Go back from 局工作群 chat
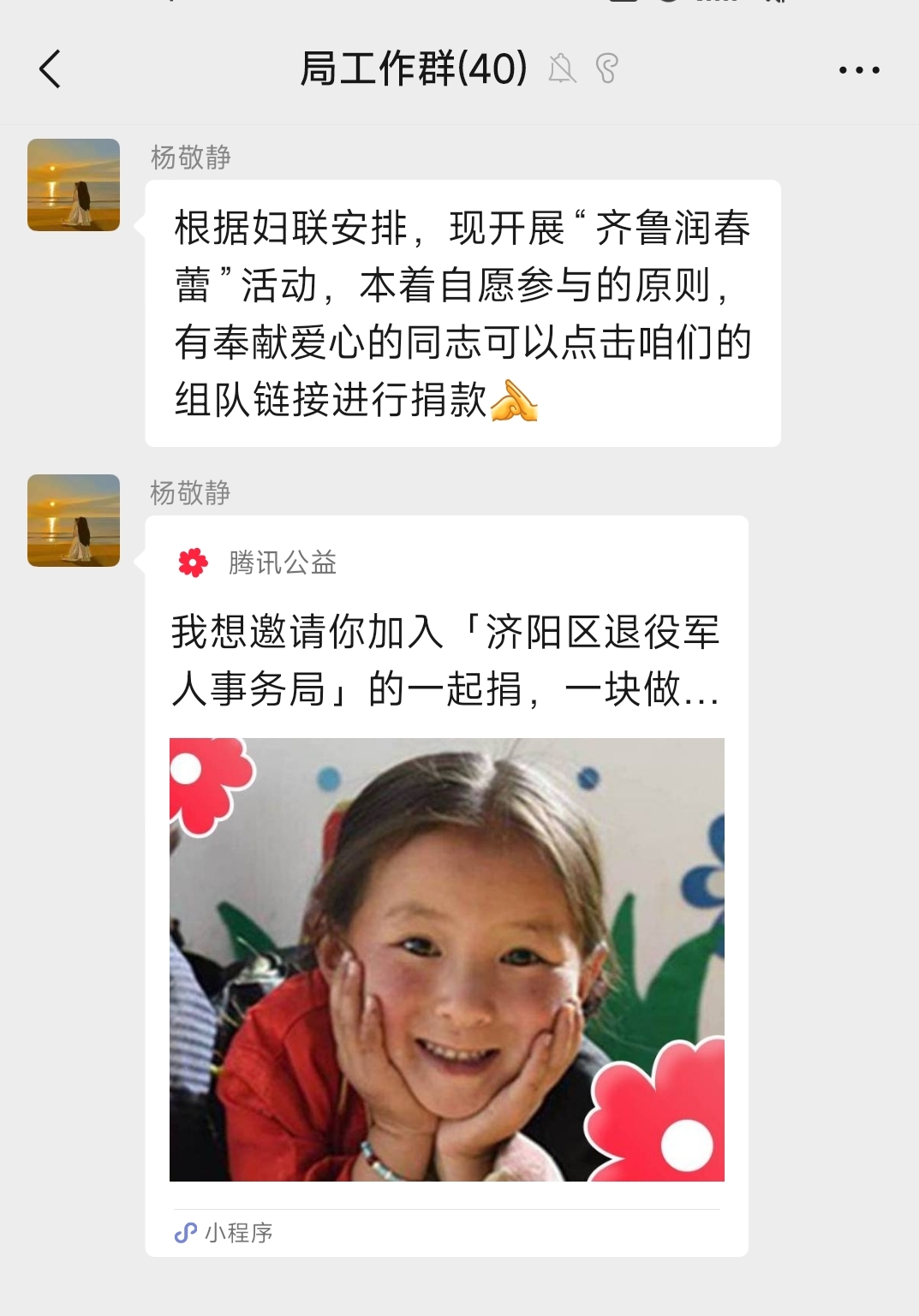The width and height of the screenshot is (919, 1316). pyautogui.click(x=50, y=69)
